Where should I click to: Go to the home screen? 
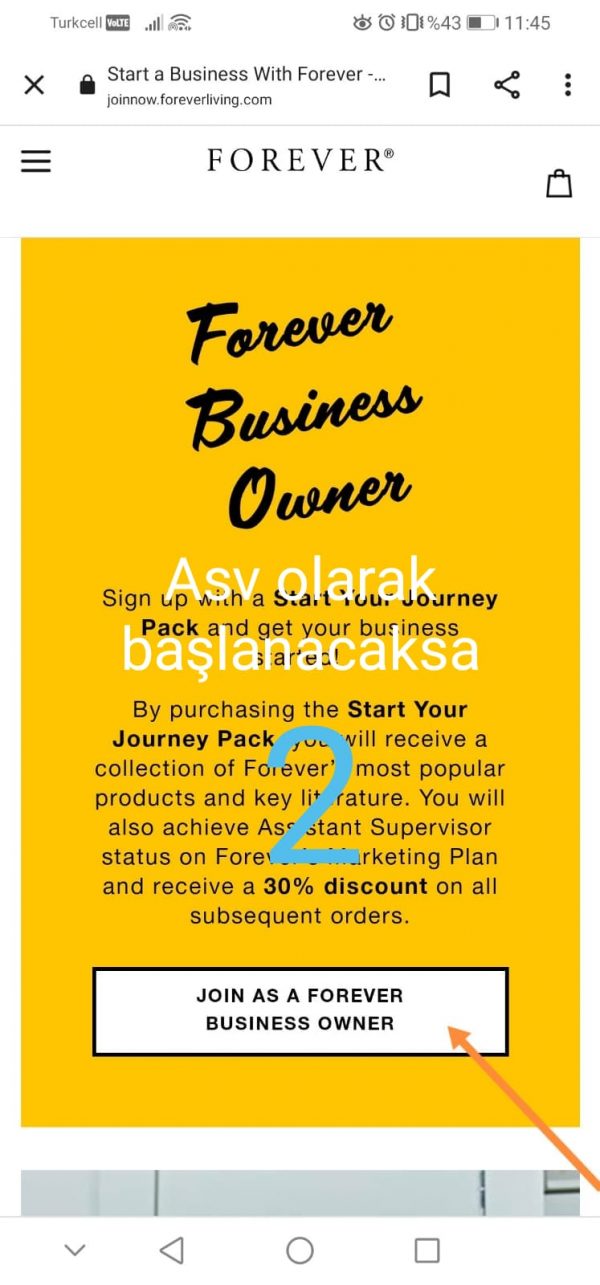(x=300, y=1250)
